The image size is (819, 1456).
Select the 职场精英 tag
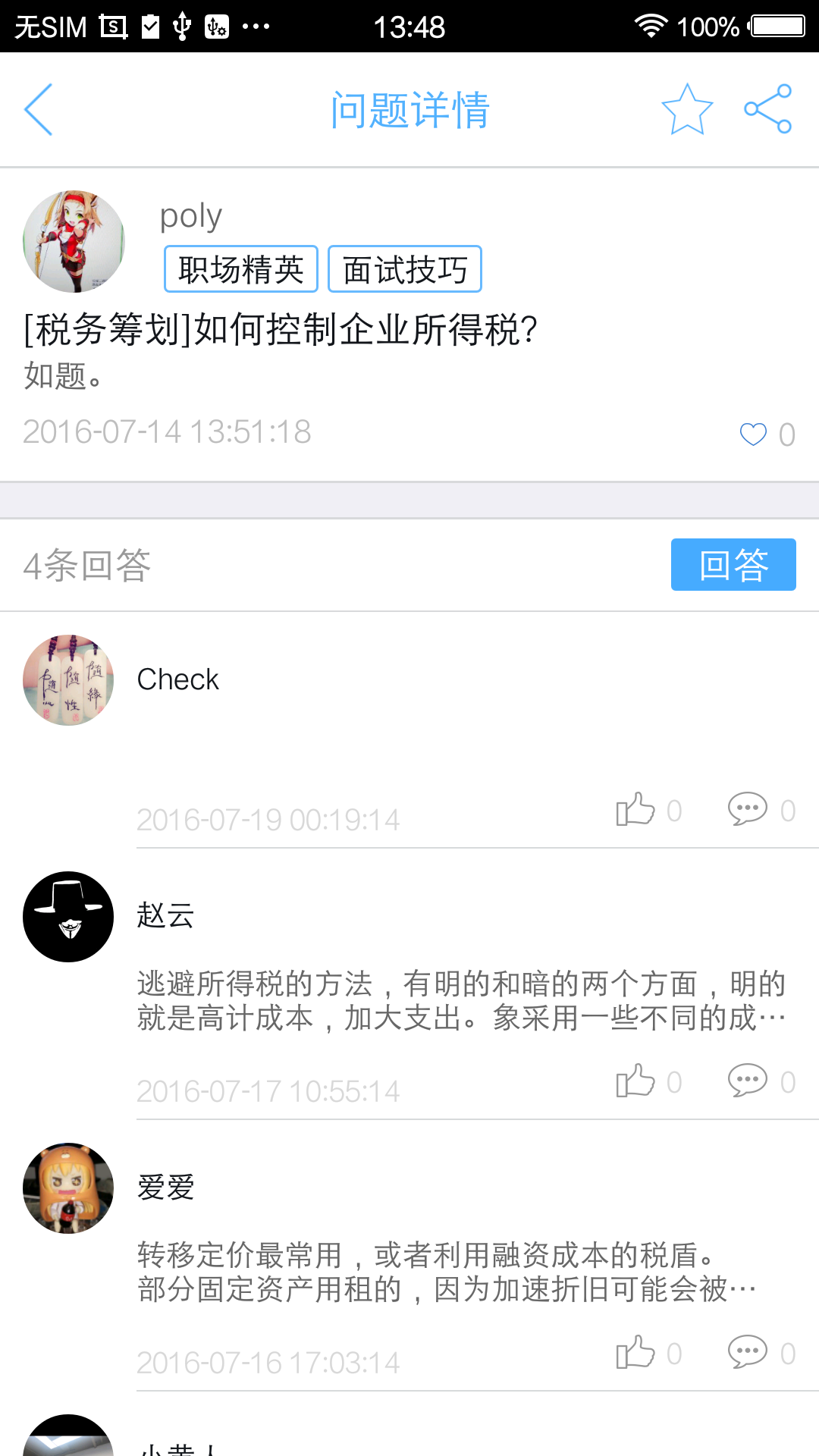[x=241, y=269]
